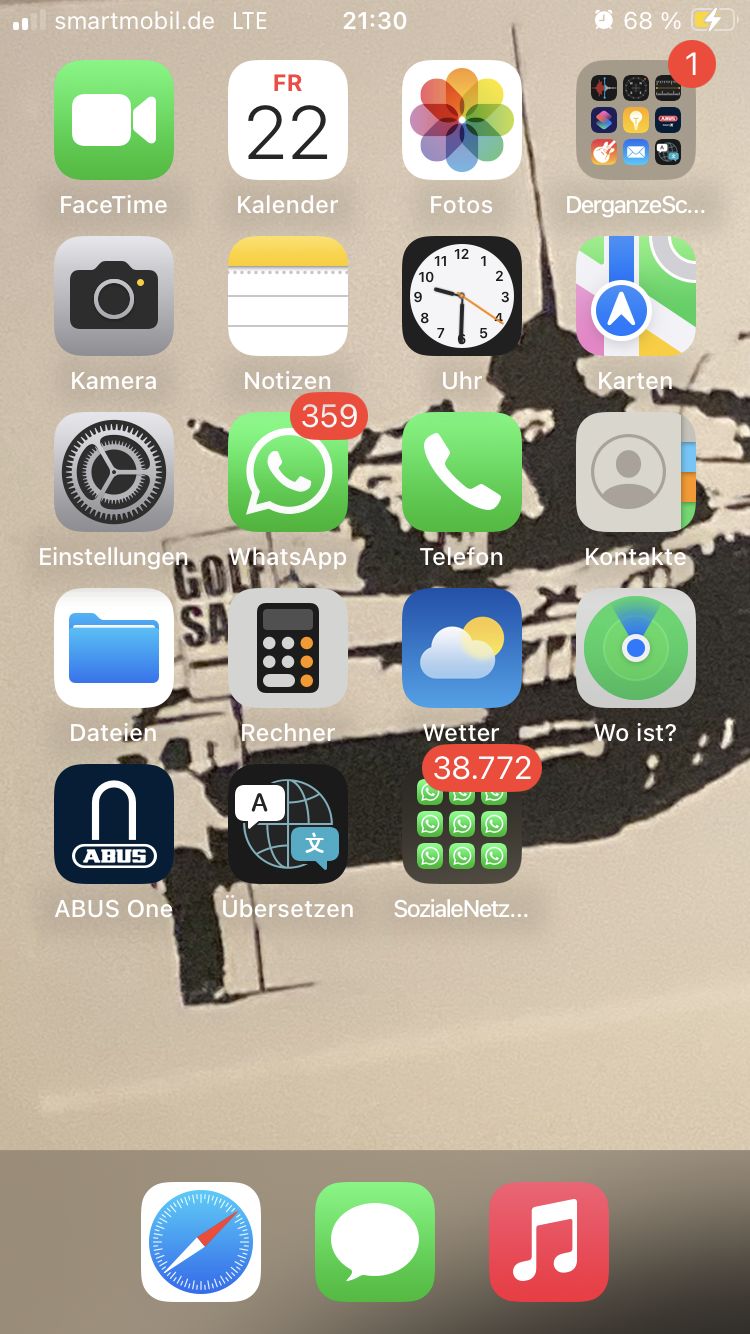Open Einstellungen settings

click(114, 472)
